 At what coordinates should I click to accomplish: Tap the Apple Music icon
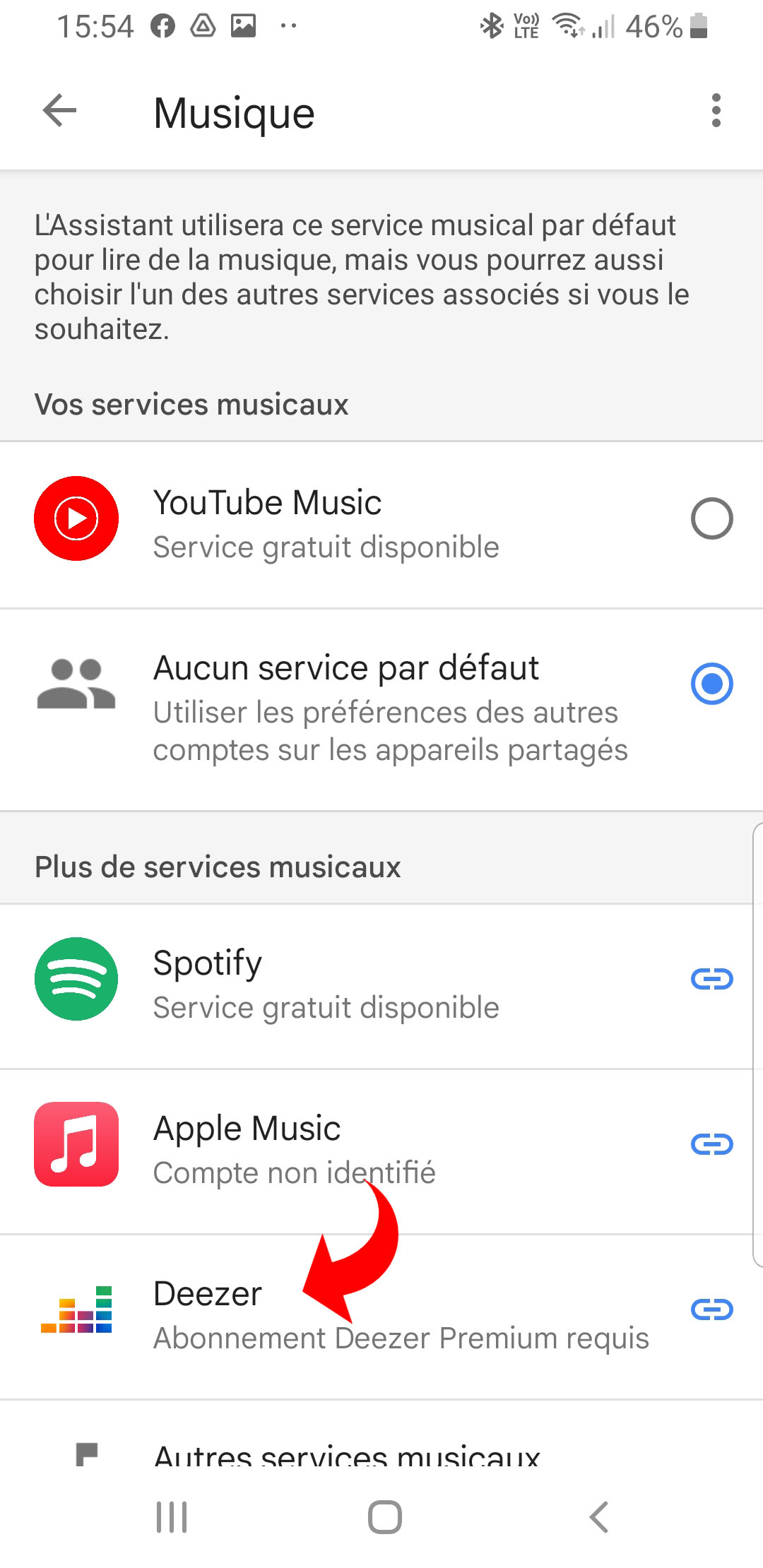point(78,1146)
